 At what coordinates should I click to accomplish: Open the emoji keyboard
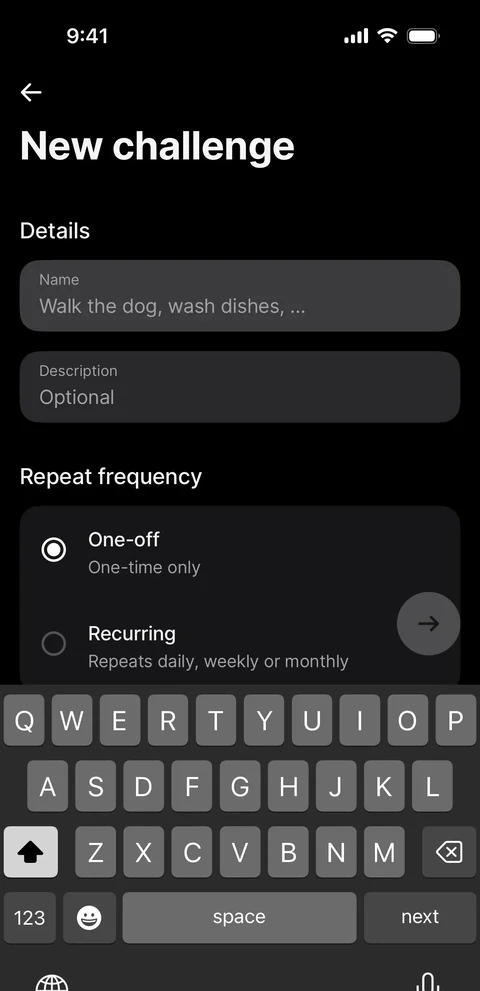tap(89, 918)
